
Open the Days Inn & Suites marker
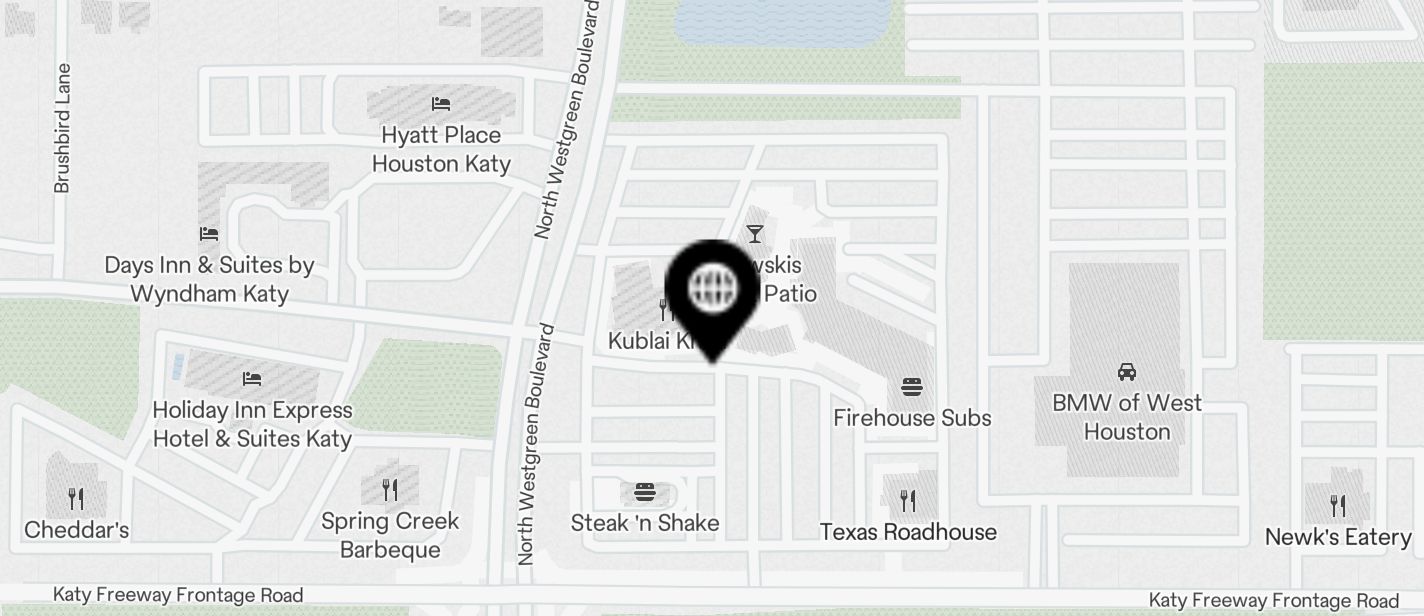pos(209,234)
